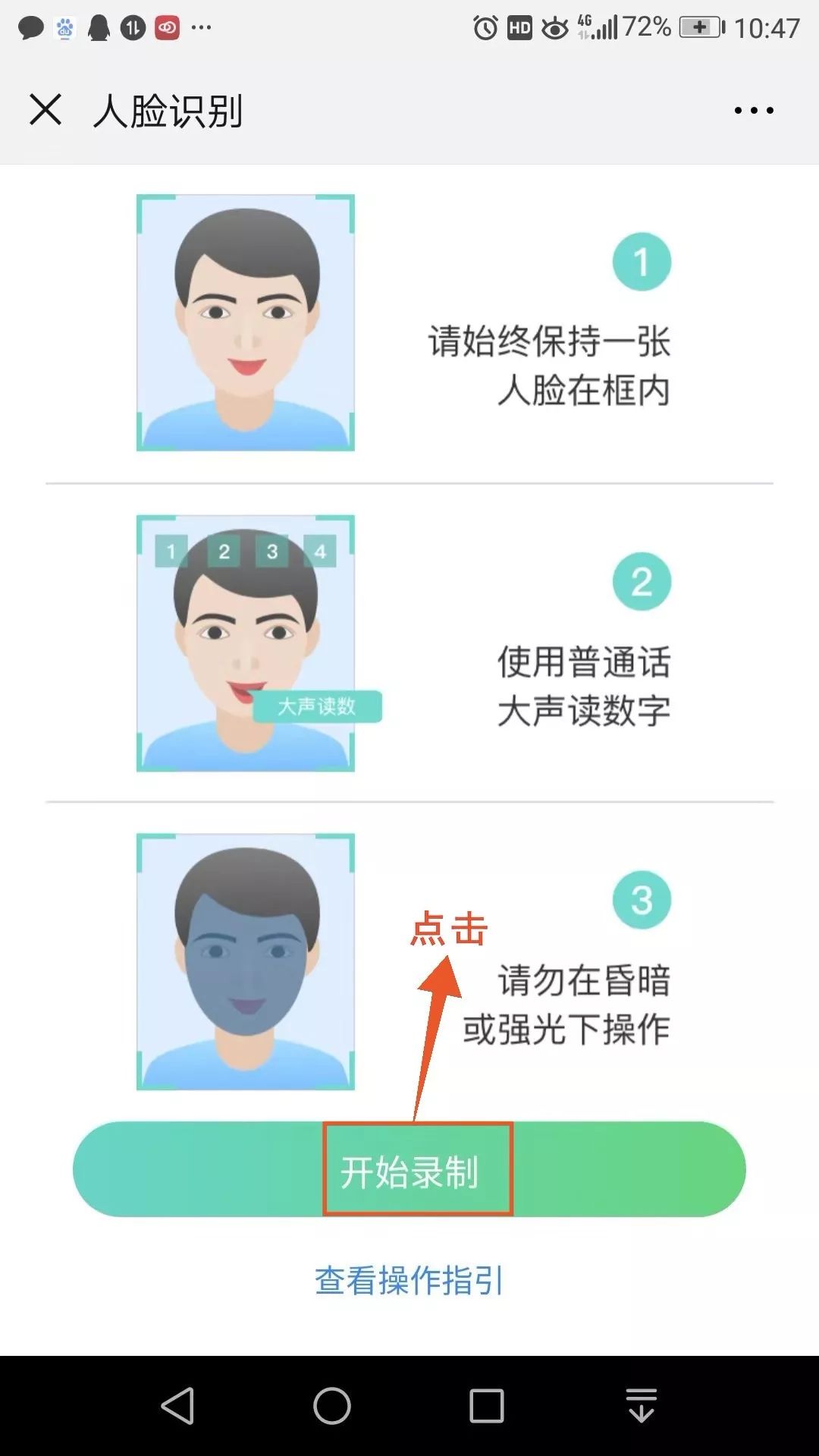The width and height of the screenshot is (819, 1456).
Task: Close the 人脸识别 page
Action: [45, 110]
